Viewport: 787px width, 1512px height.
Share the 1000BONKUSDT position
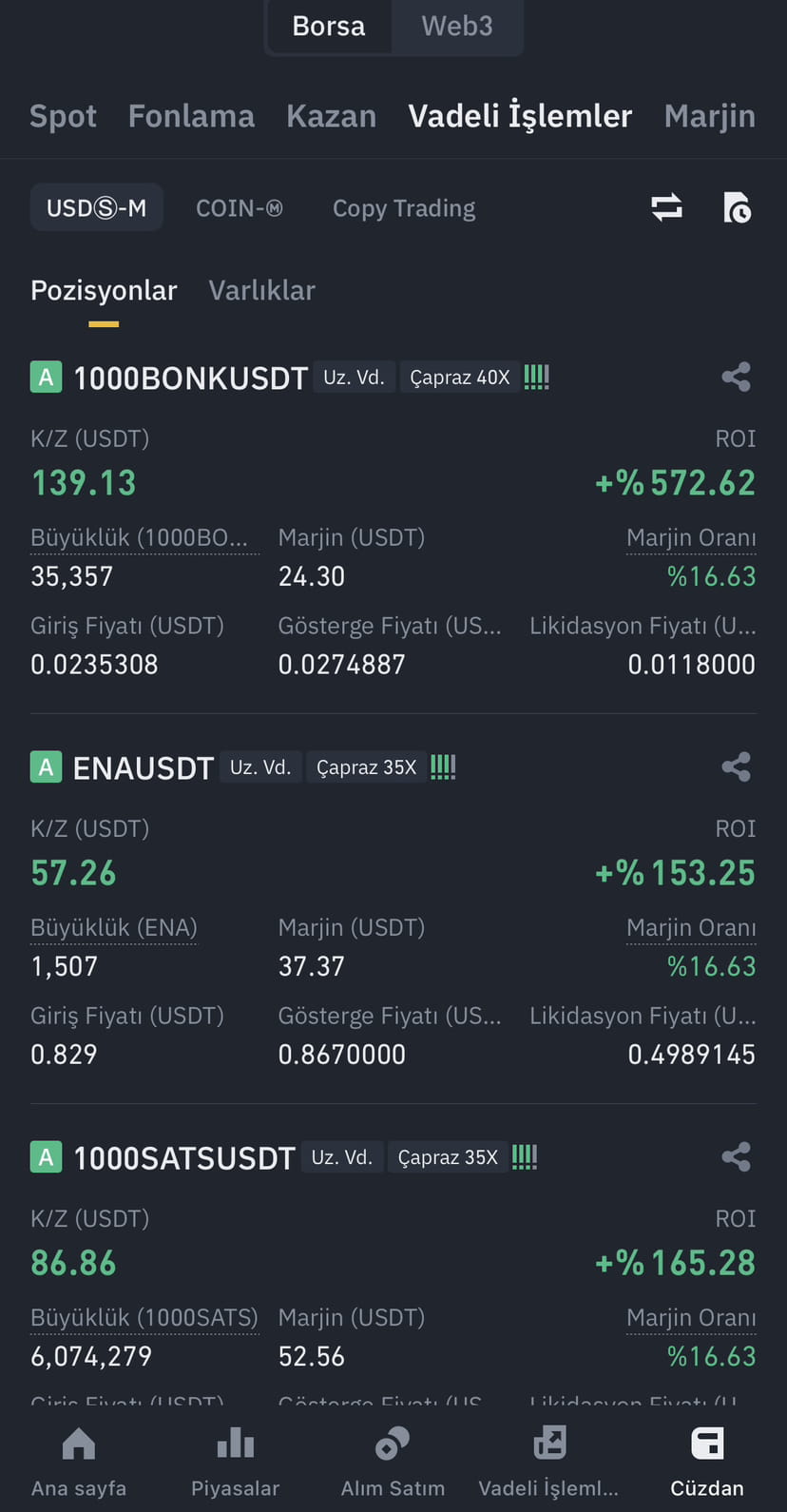[736, 377]
